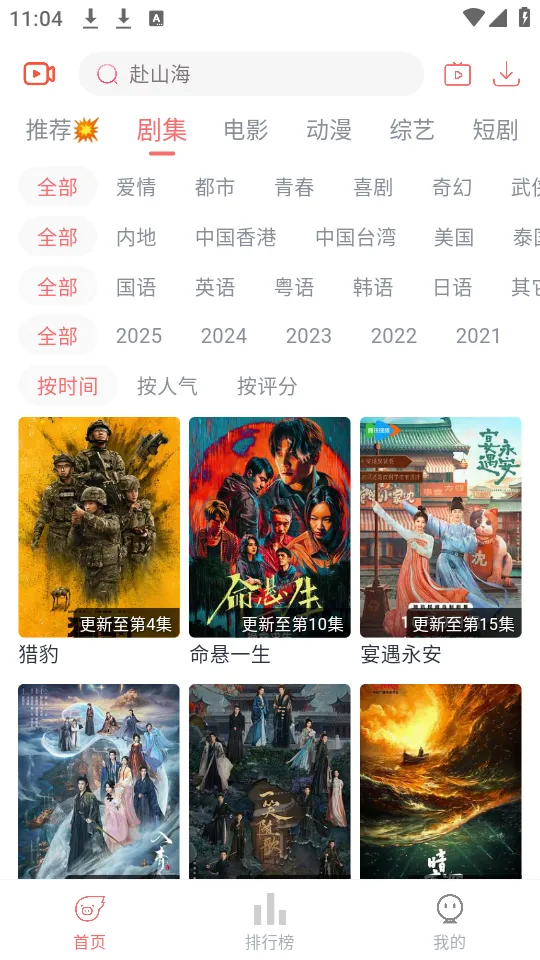Choose the 韩语 language filter

point(373,287)
